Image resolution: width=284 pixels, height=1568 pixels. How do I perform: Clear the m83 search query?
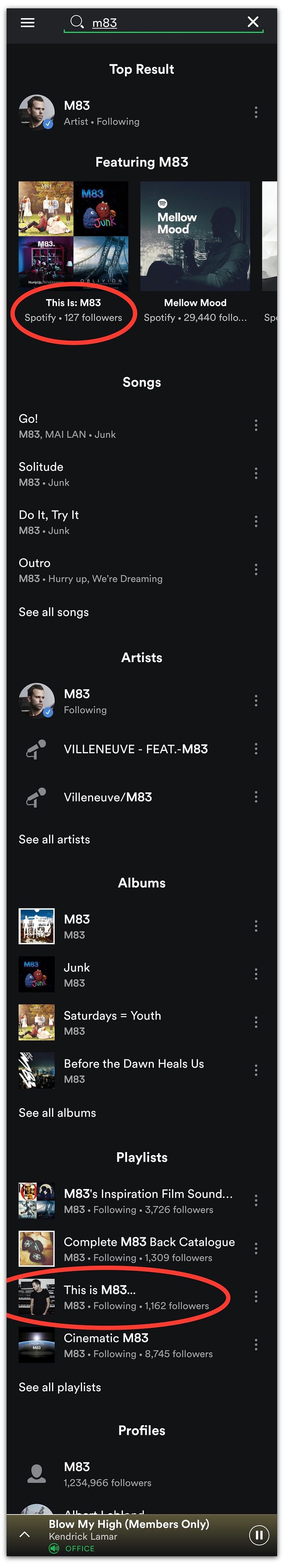coord(253,22)
